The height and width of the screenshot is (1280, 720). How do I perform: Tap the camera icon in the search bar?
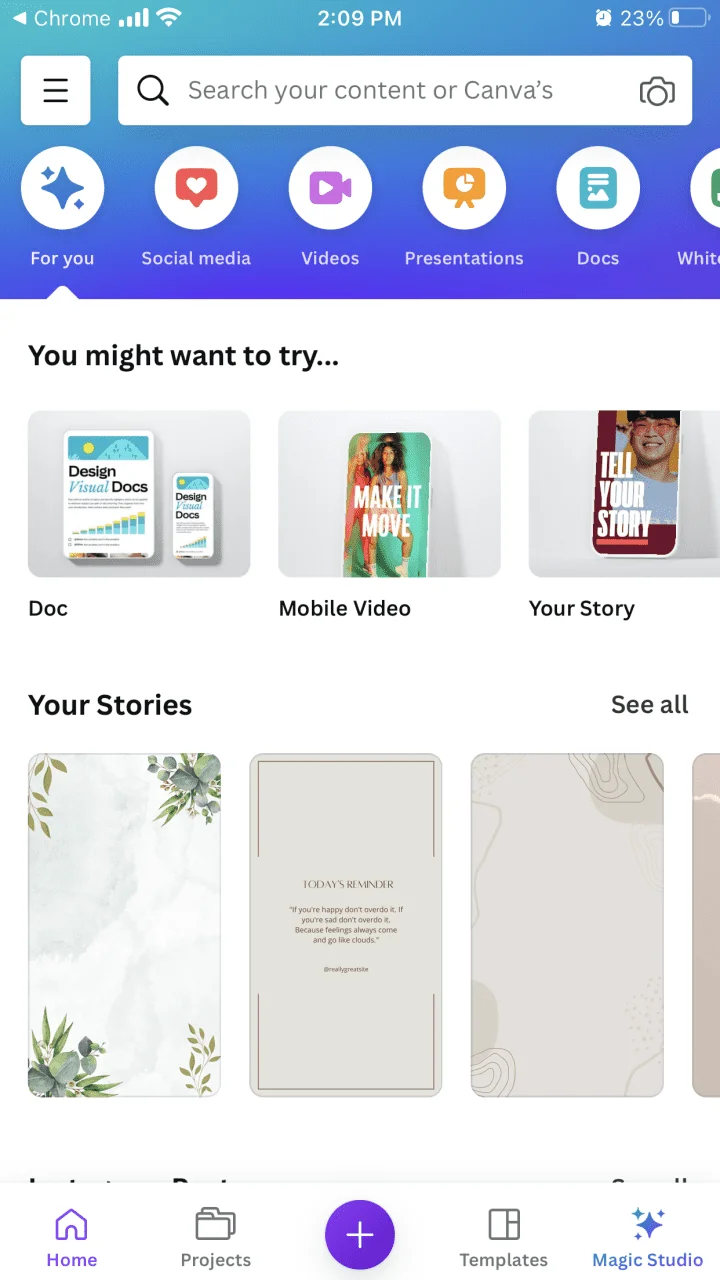tap(657, 91)
